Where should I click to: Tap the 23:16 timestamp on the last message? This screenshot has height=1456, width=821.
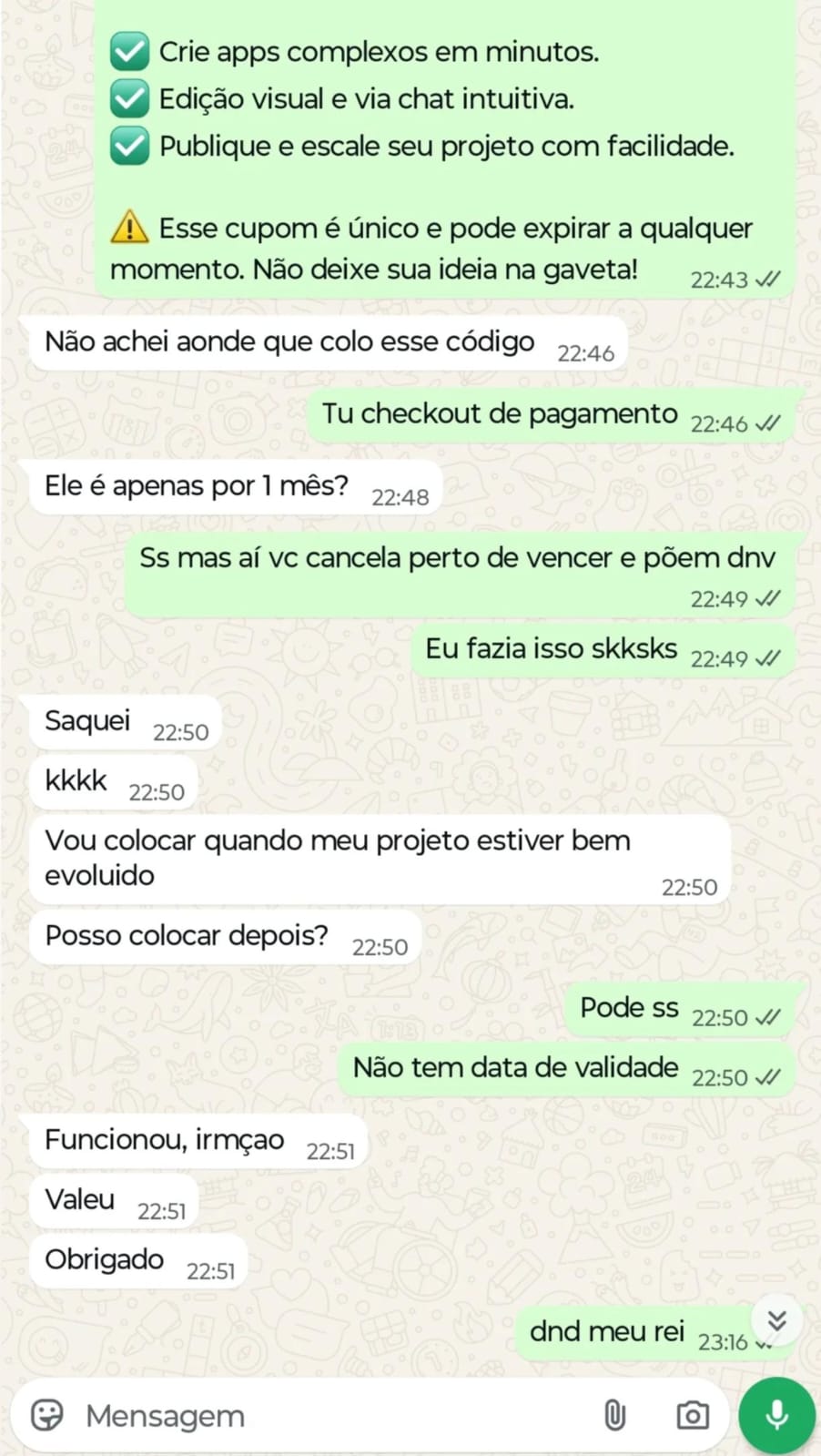[725, 1341]
